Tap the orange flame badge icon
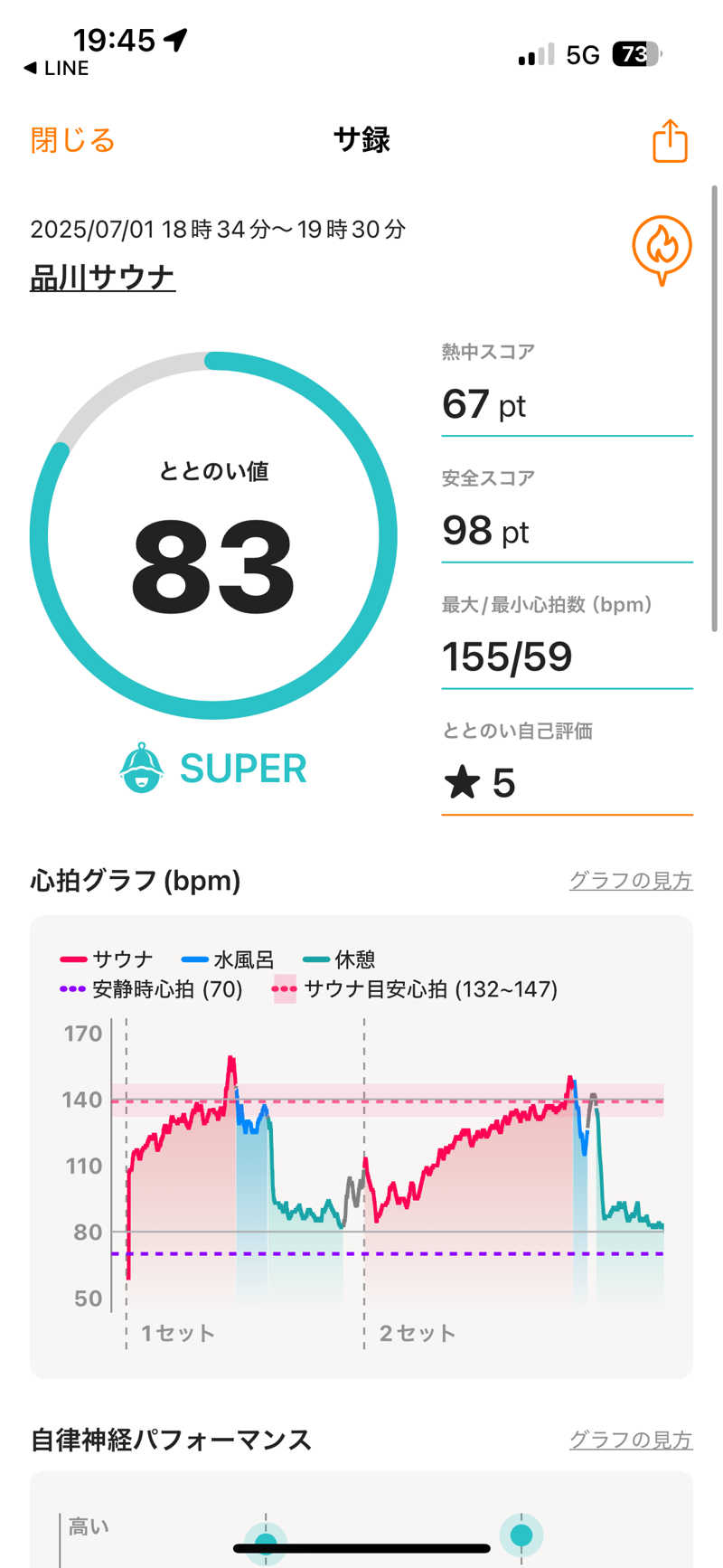The image size is (723, 1568). 662,248
